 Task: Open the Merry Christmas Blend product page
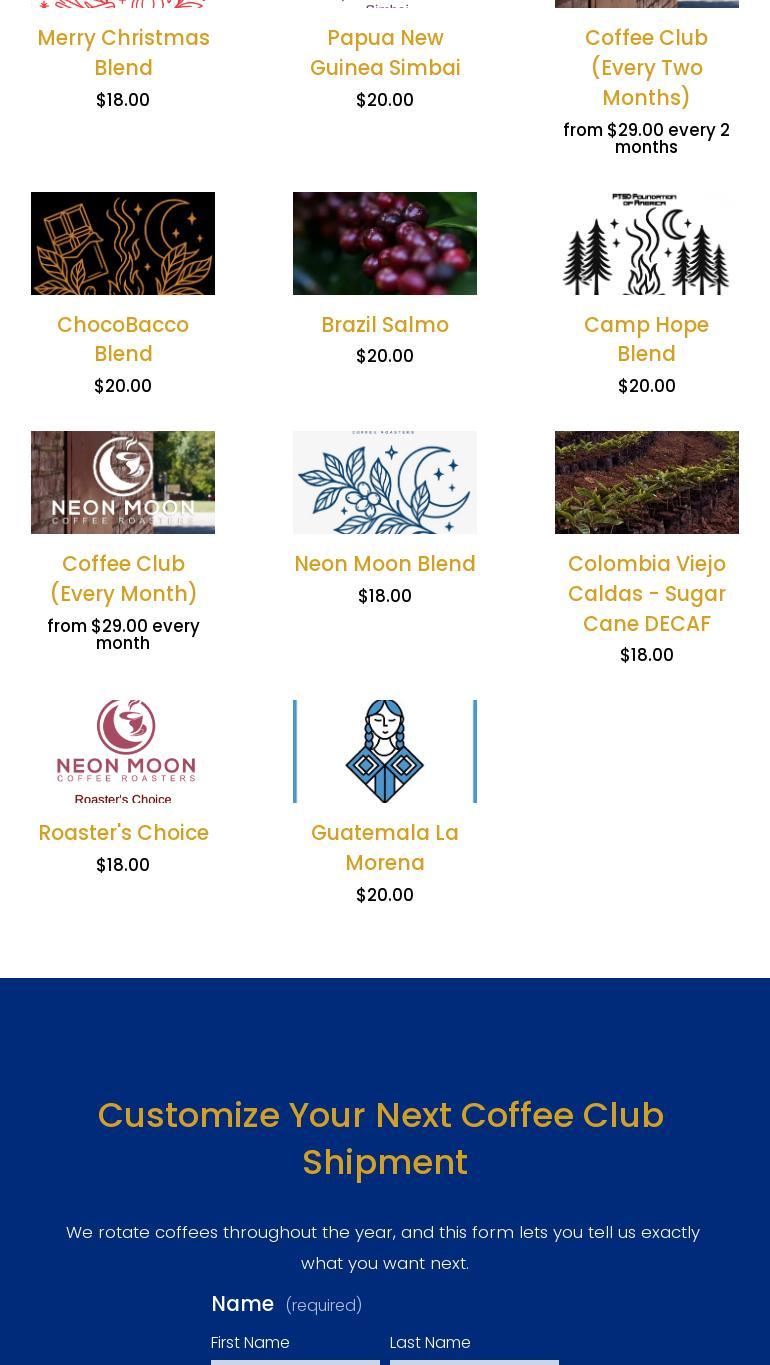point(123,53)
